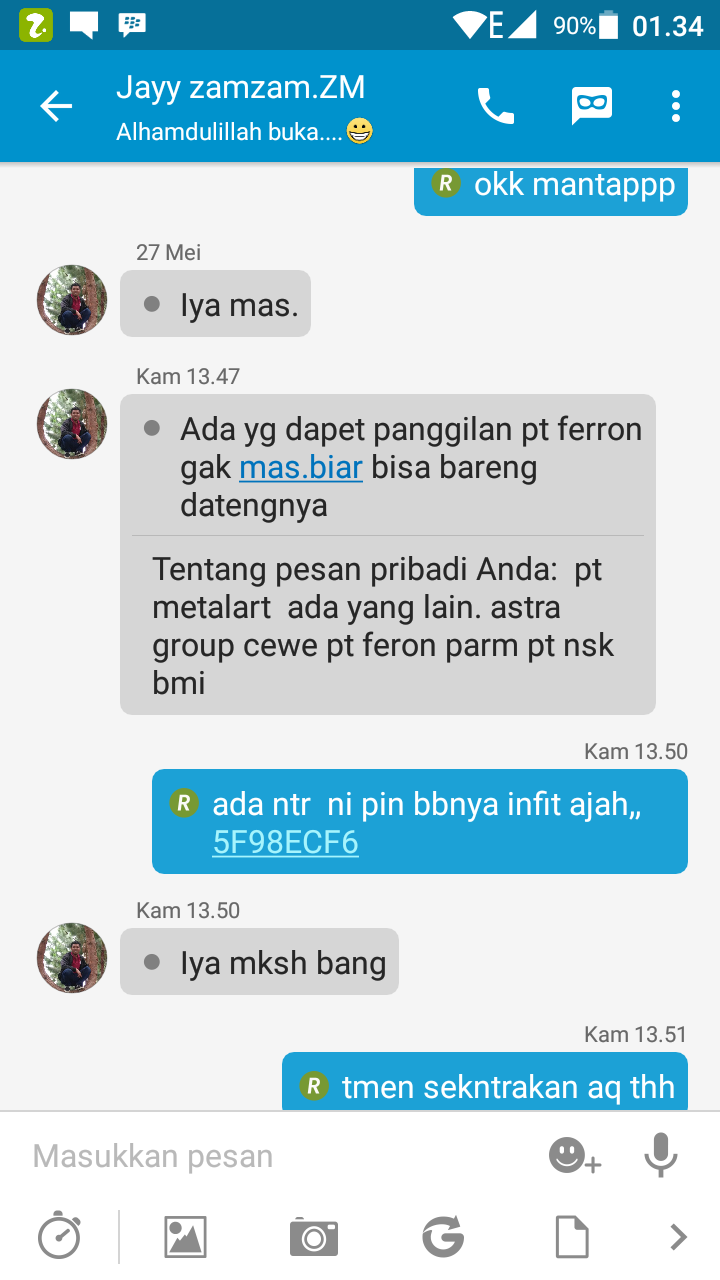Open the private chat mask icon
The height and width of the screenshot is (1280, 720).
pyautogui.click(x=591, y=106)
